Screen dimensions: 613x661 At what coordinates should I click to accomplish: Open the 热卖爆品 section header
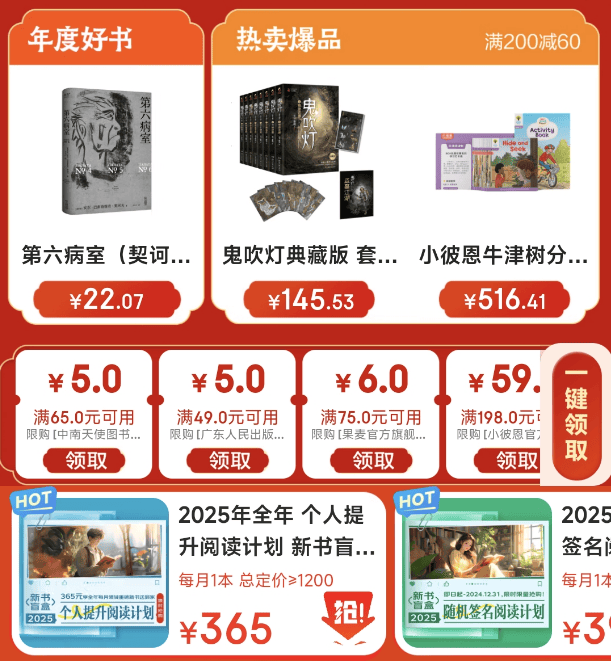pos(290,40)
